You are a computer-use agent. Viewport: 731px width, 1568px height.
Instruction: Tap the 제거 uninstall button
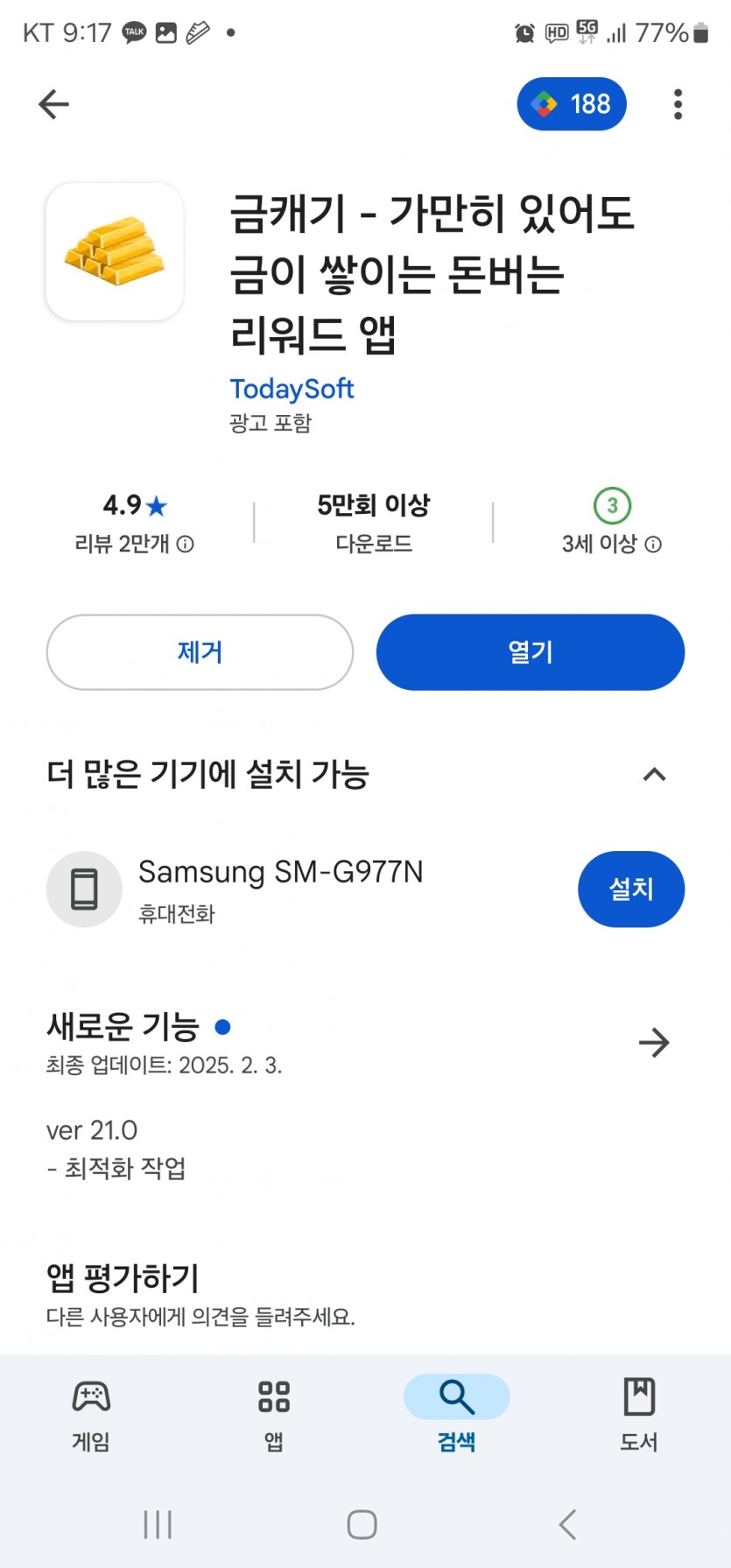coord(200,652)
